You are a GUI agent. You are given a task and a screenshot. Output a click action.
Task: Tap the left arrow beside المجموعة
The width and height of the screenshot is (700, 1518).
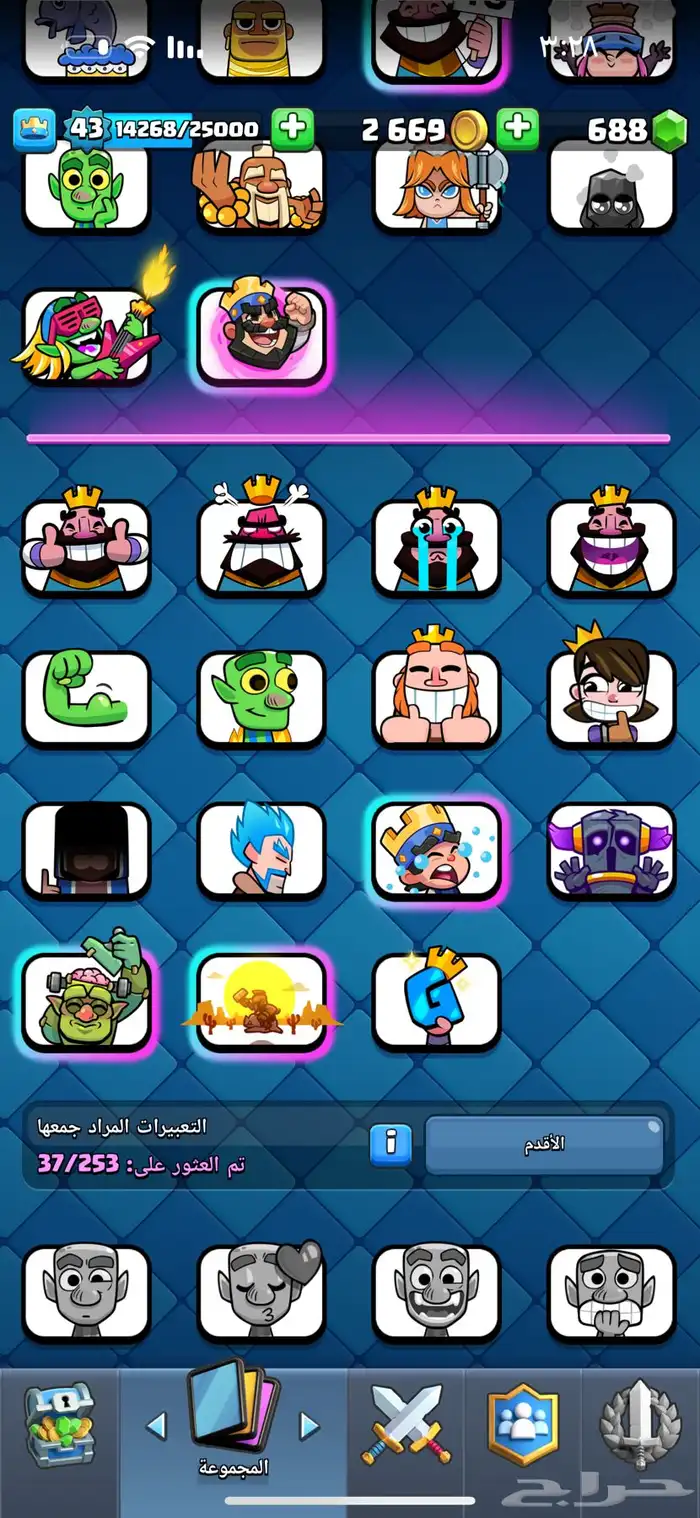(x=156, y=1425)
